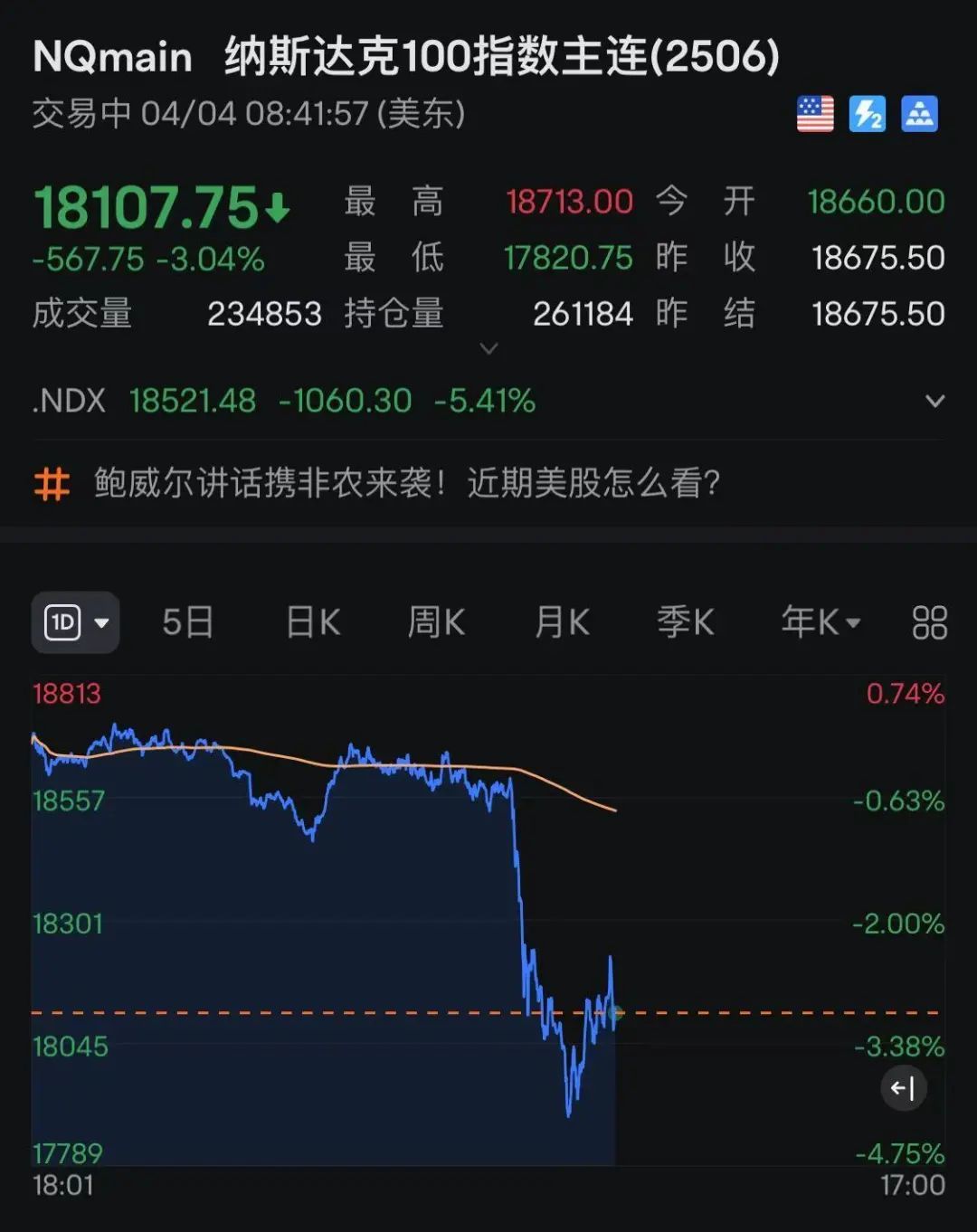Screen dimensions: 977x1232
Task: Switch to the 月K chart tab
Action: coord(561,621)
